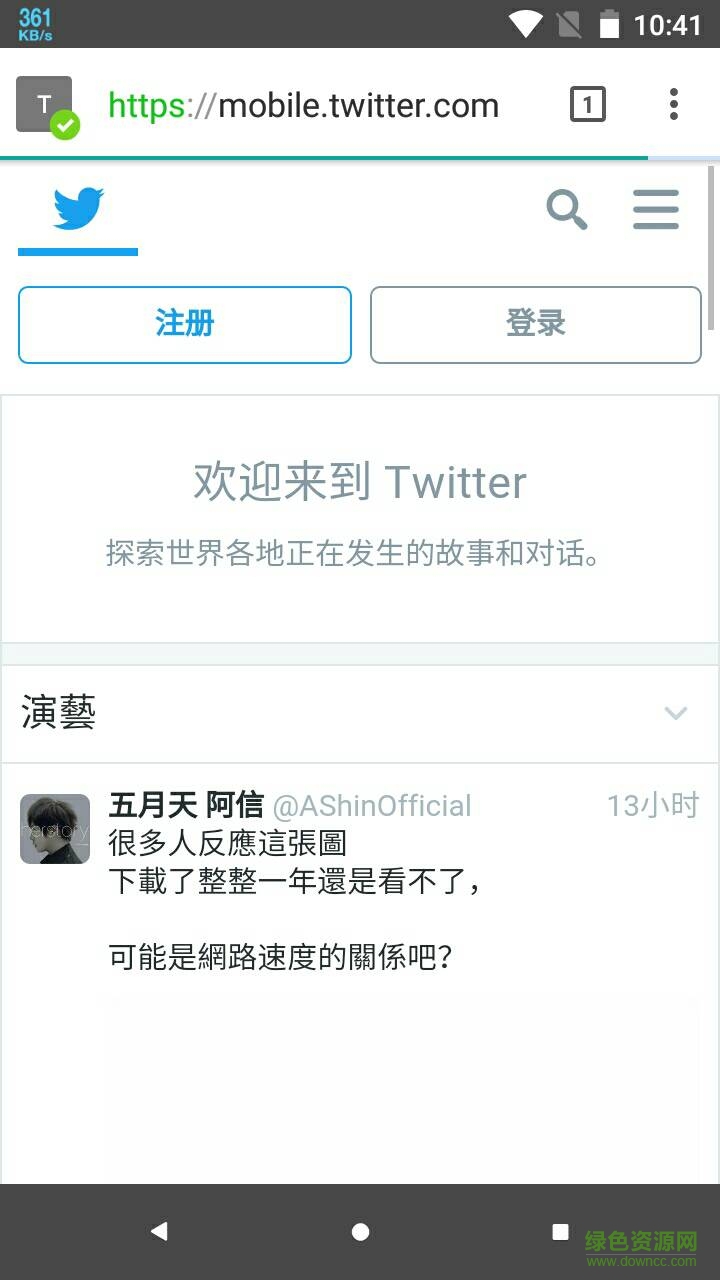Click the Twitter bird logo
The width and height of the screenshot is (720, 1280).
click(x=77, y=209)
